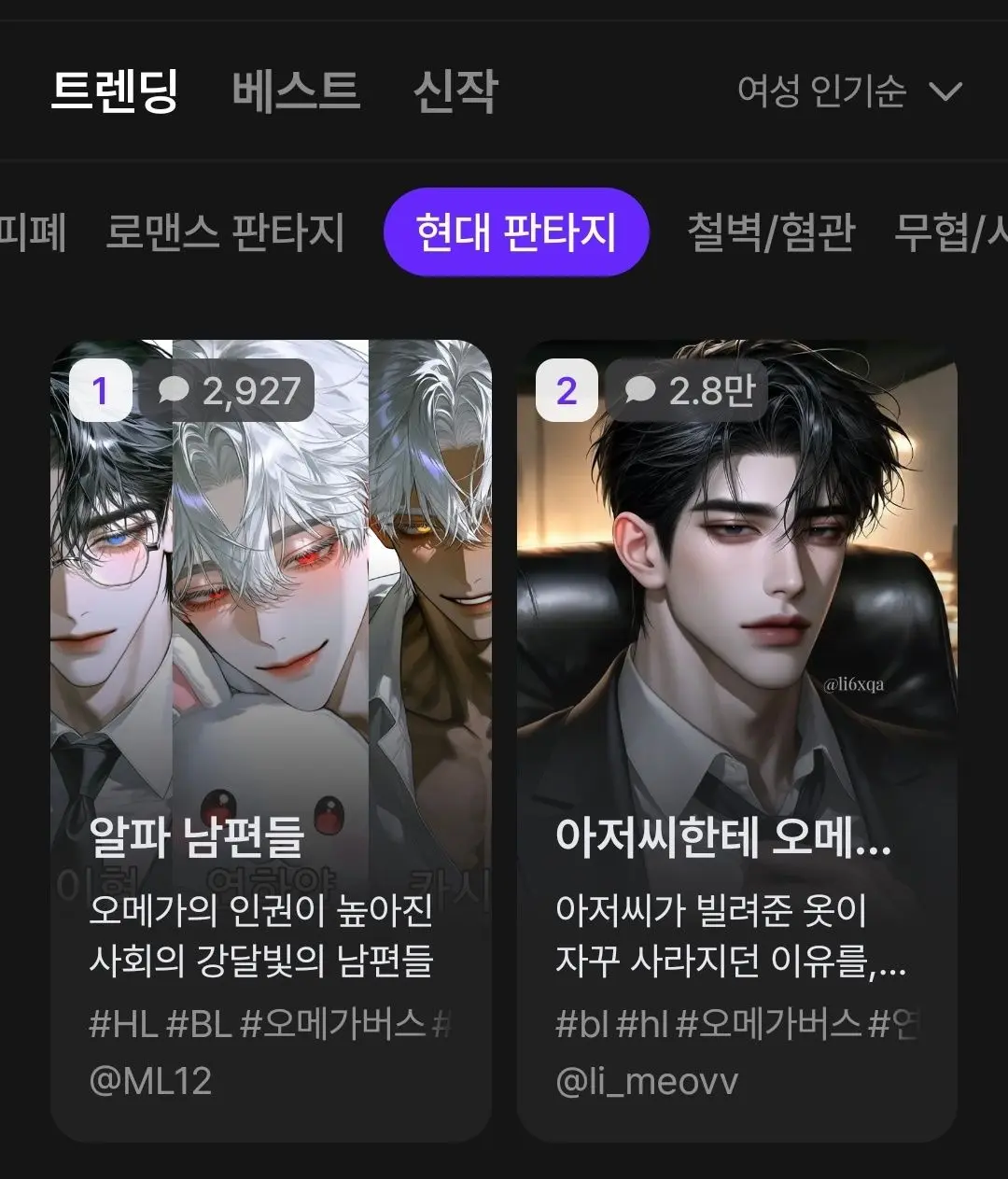Switch to the 신작 tab
This screenshot has width=1008, height=1179.
tap(455, 91)
